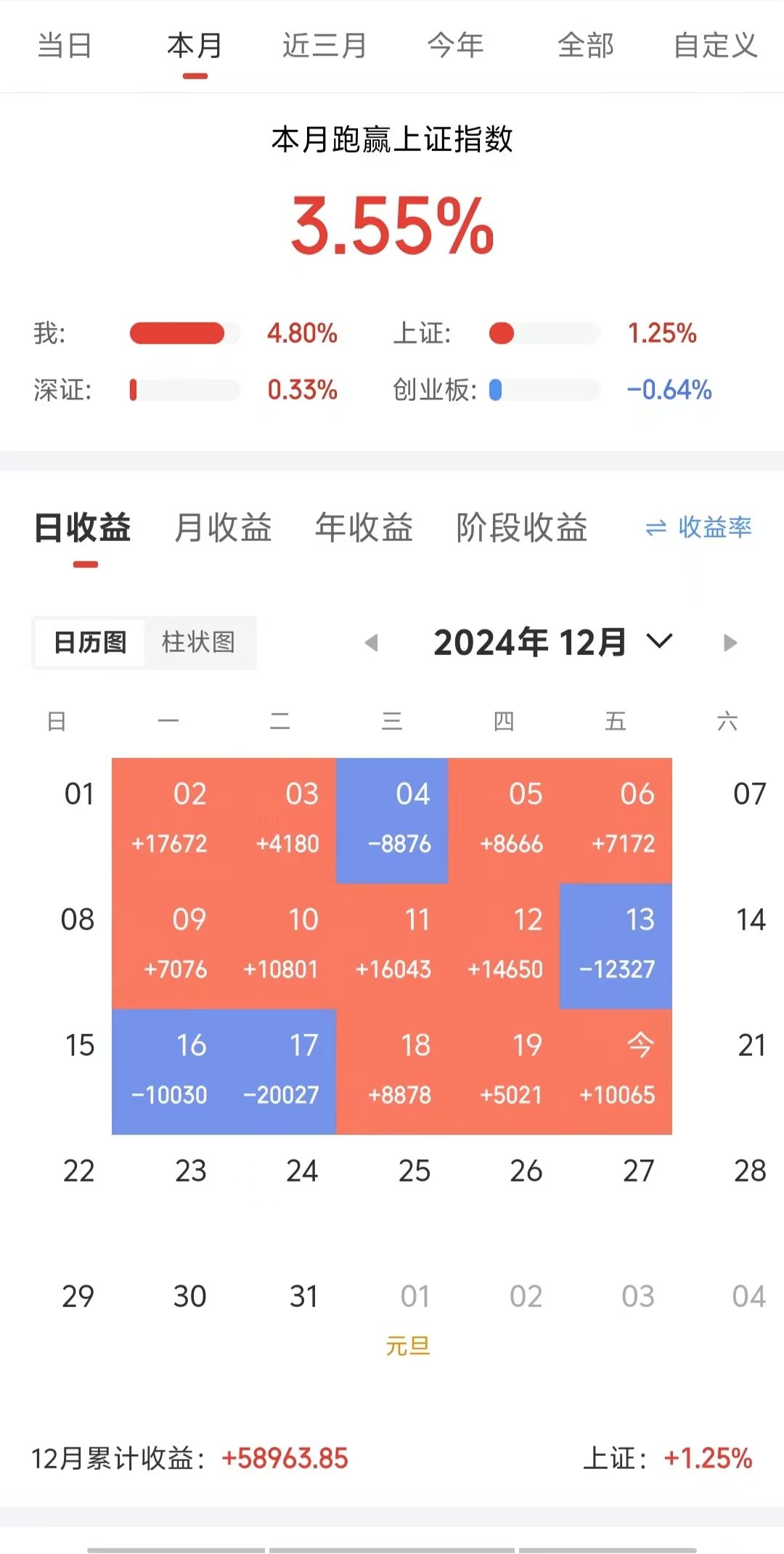The image size is (784, 1554).
Task: Switch to 柱状图 bar chart view
Action: [198, 643]
